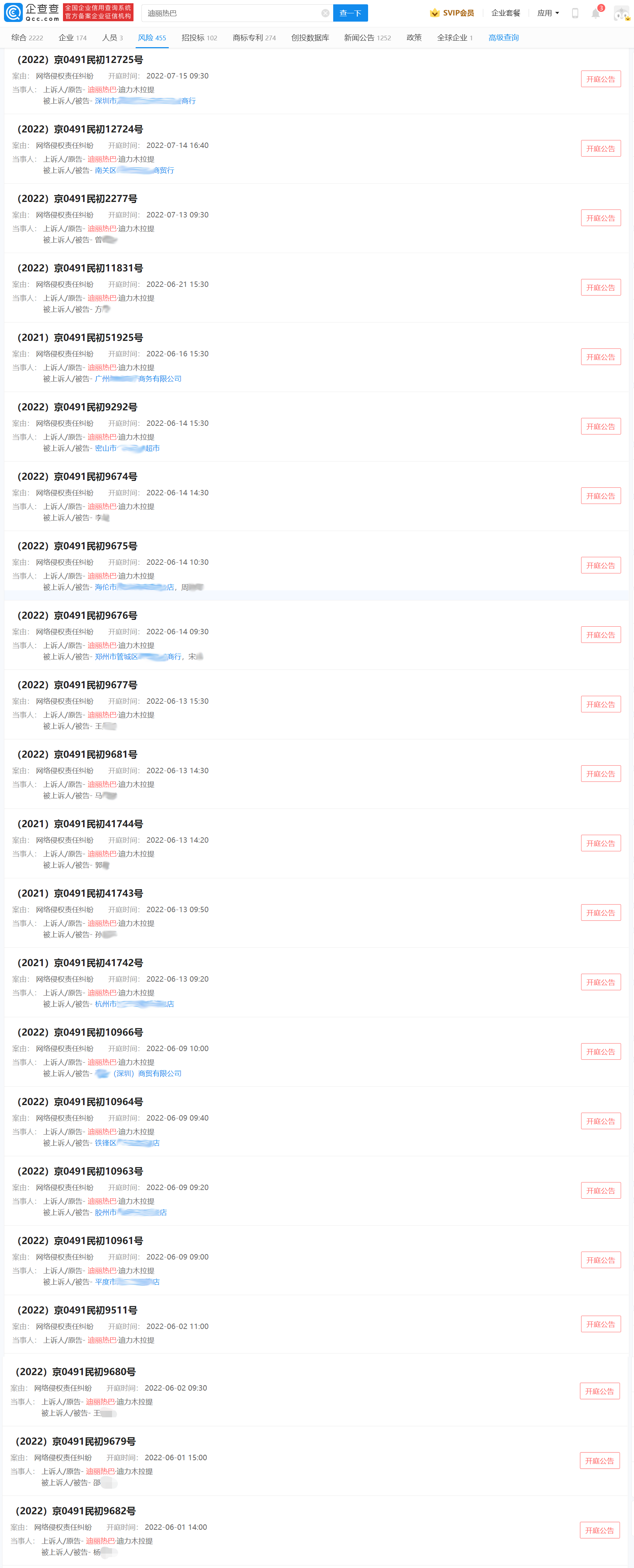
Task: Open the 深圳 商贸有限公司 defendant link
Action: tap(138, 1073)
